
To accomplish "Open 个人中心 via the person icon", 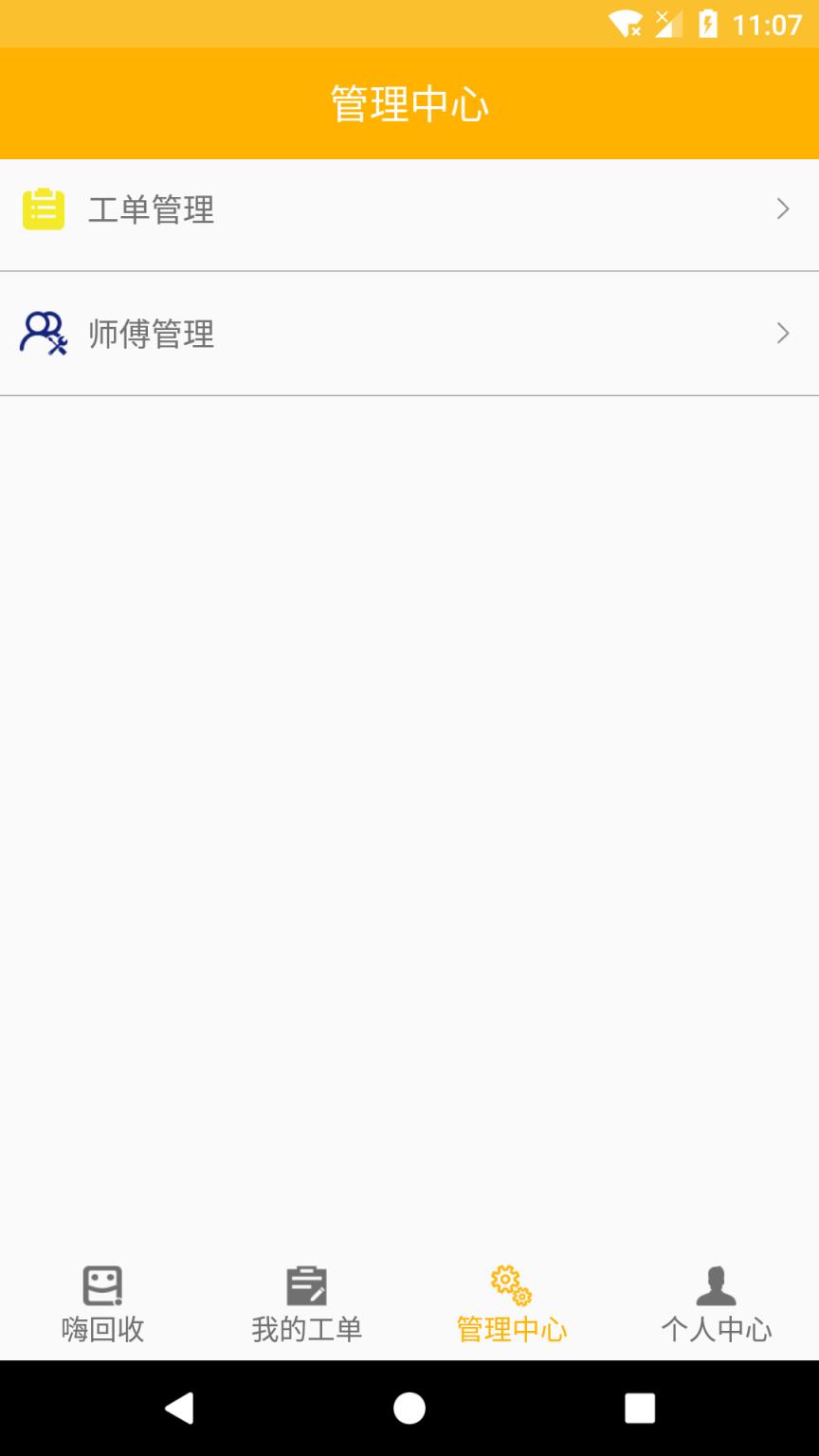I will click(x=716, y=1287).
